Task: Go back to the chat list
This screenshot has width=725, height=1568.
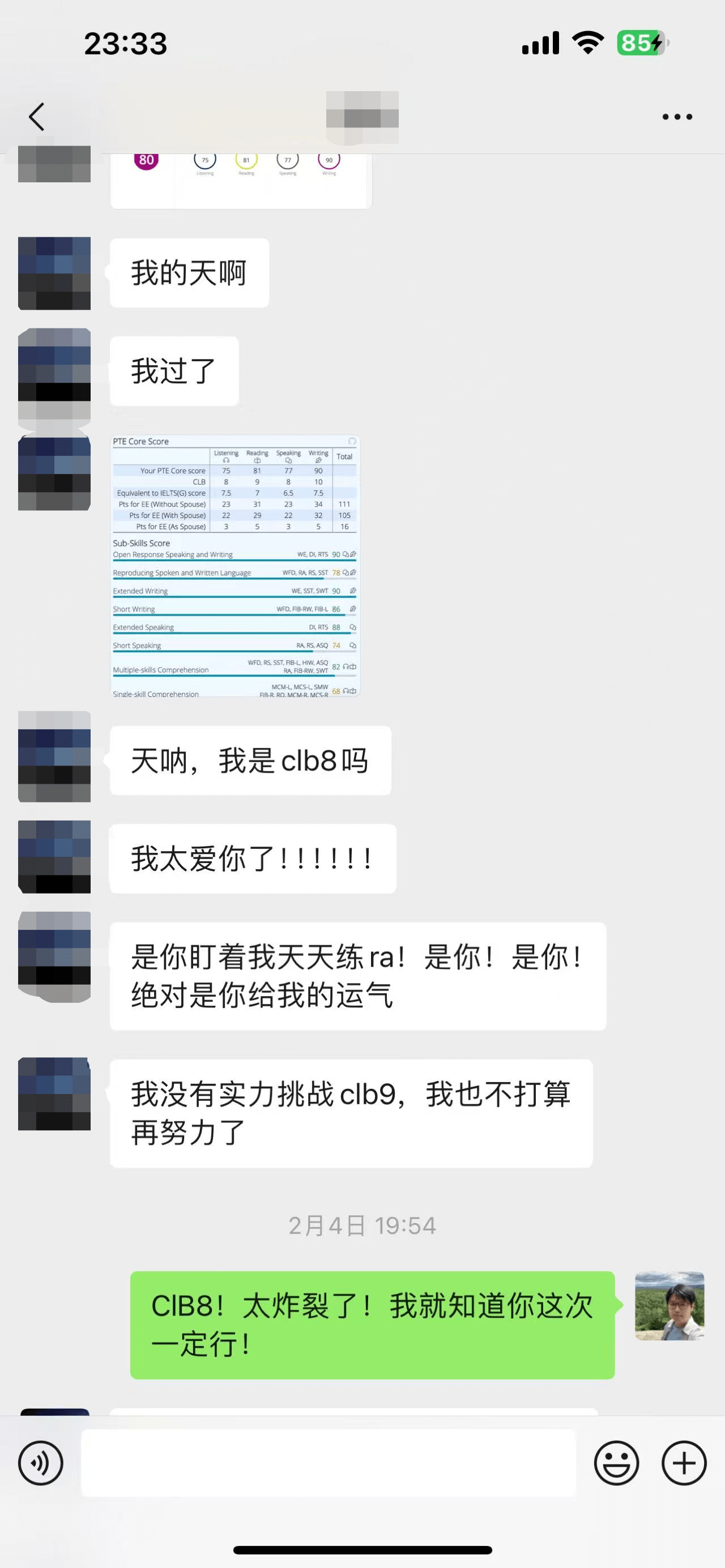Action: (x=36, y=116)
